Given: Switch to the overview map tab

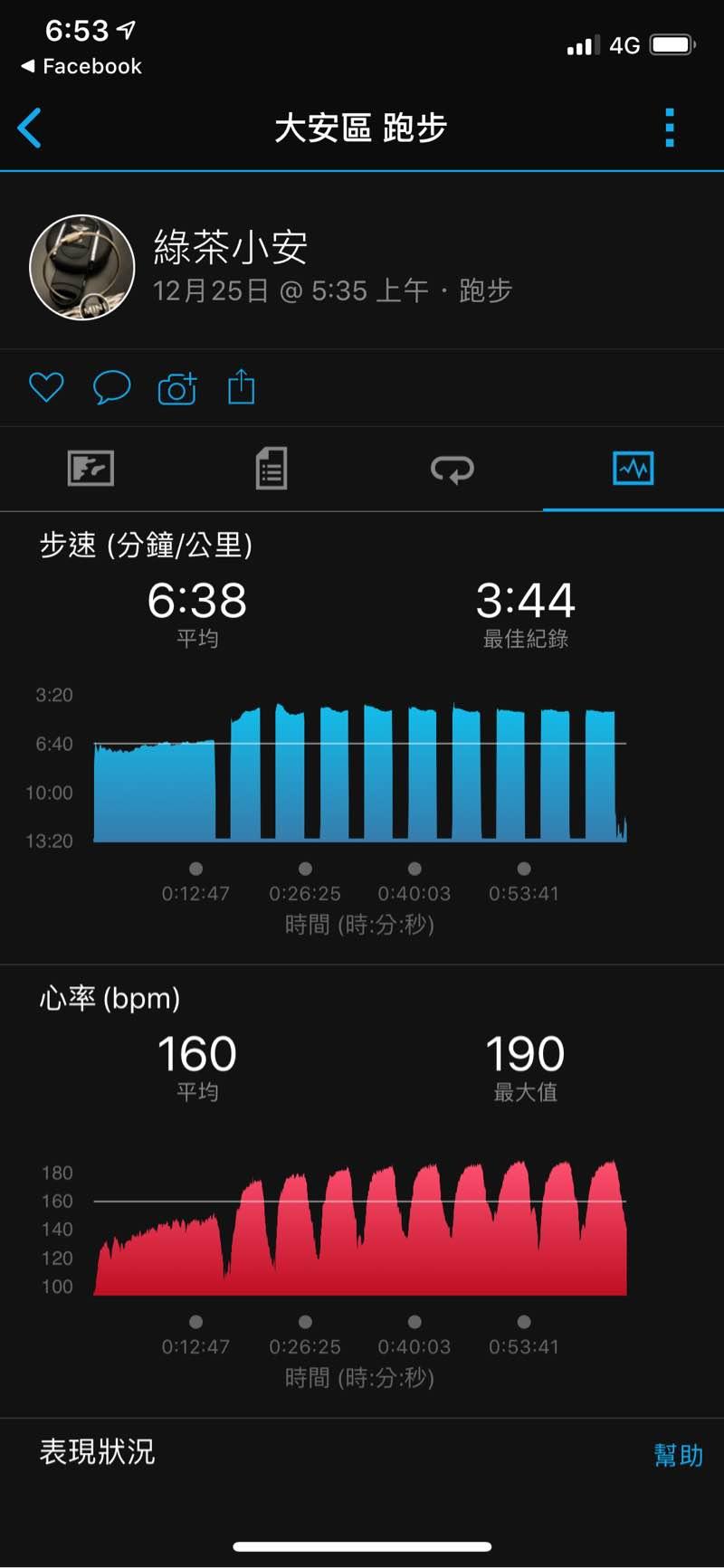Looking at the screenshot, I should point(90,469).
